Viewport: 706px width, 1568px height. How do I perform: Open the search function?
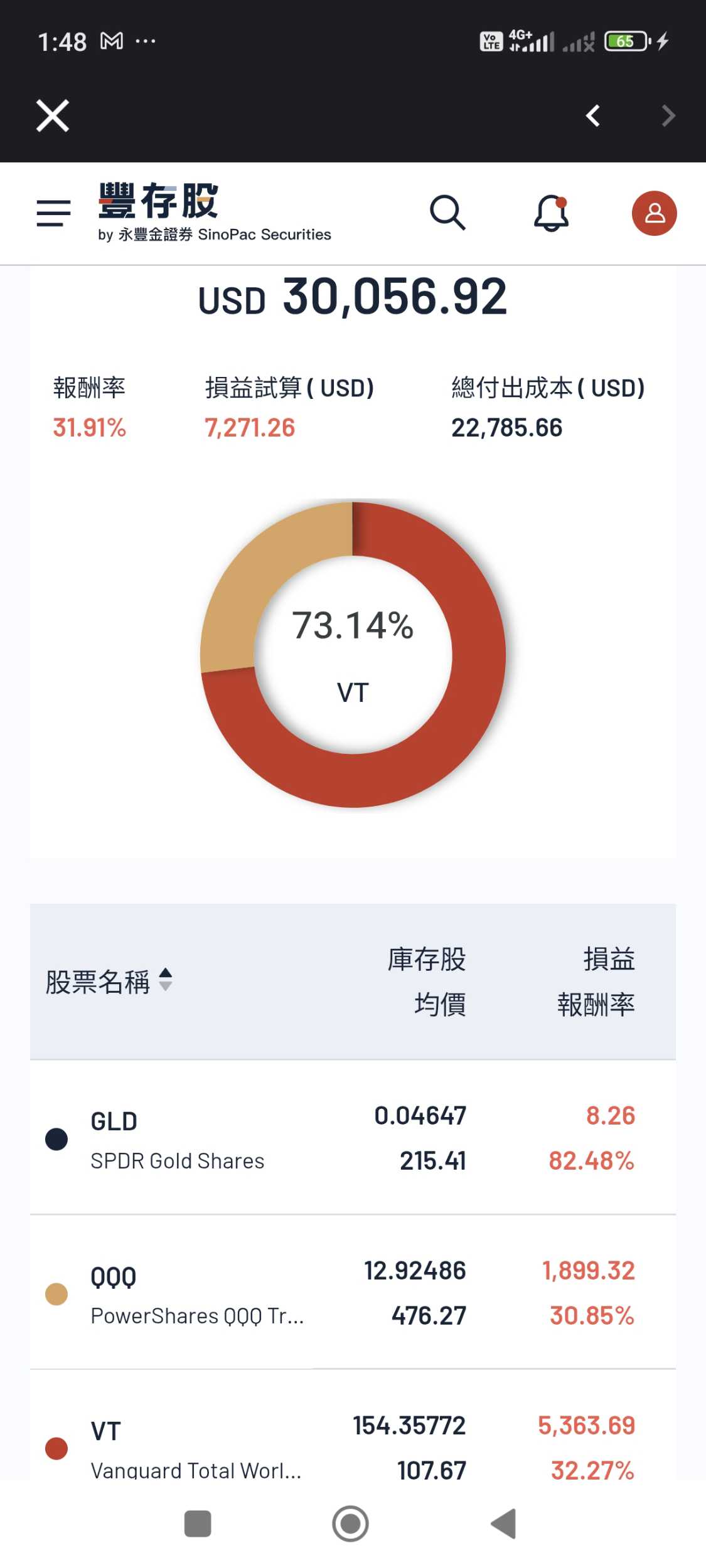(447, 213)
